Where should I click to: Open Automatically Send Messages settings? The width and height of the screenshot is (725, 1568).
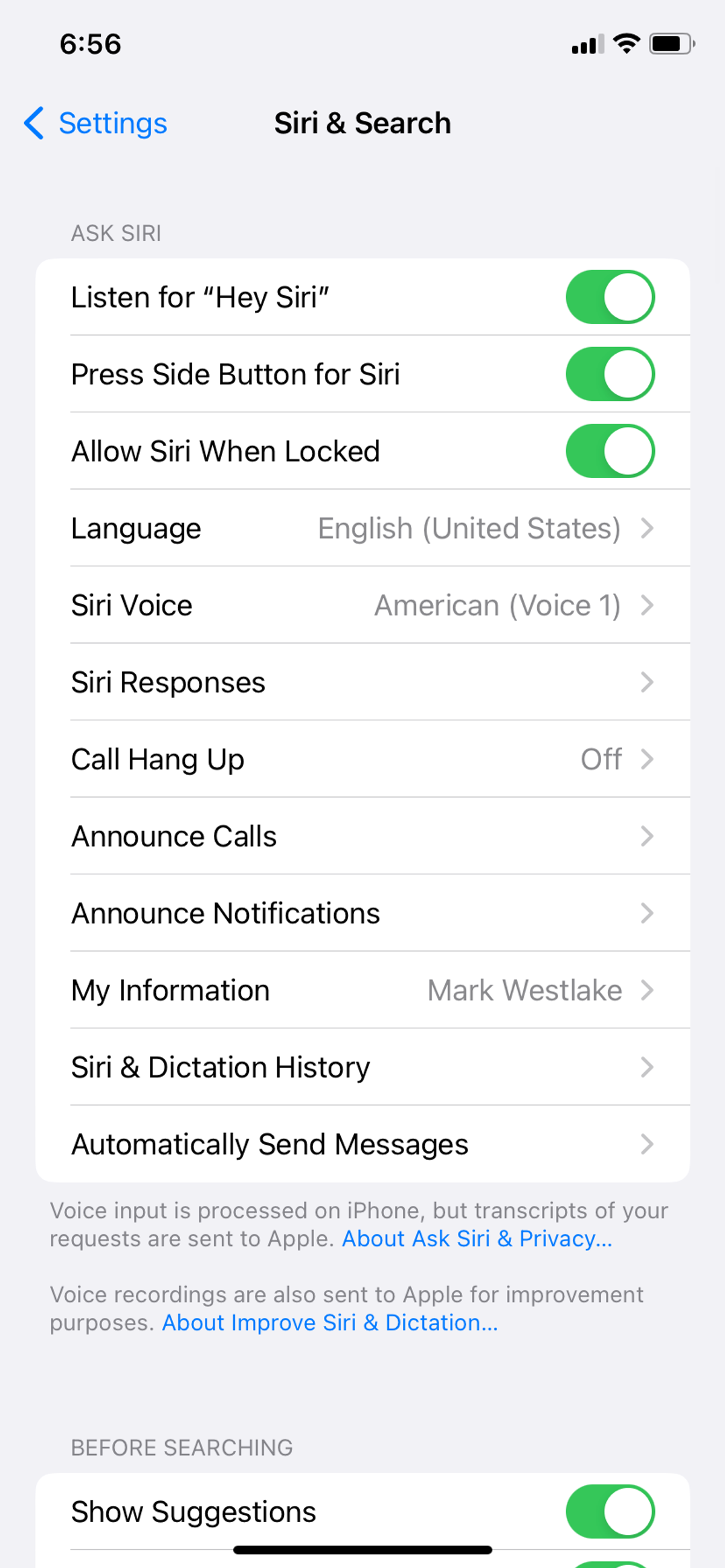tap(362, 1144)
